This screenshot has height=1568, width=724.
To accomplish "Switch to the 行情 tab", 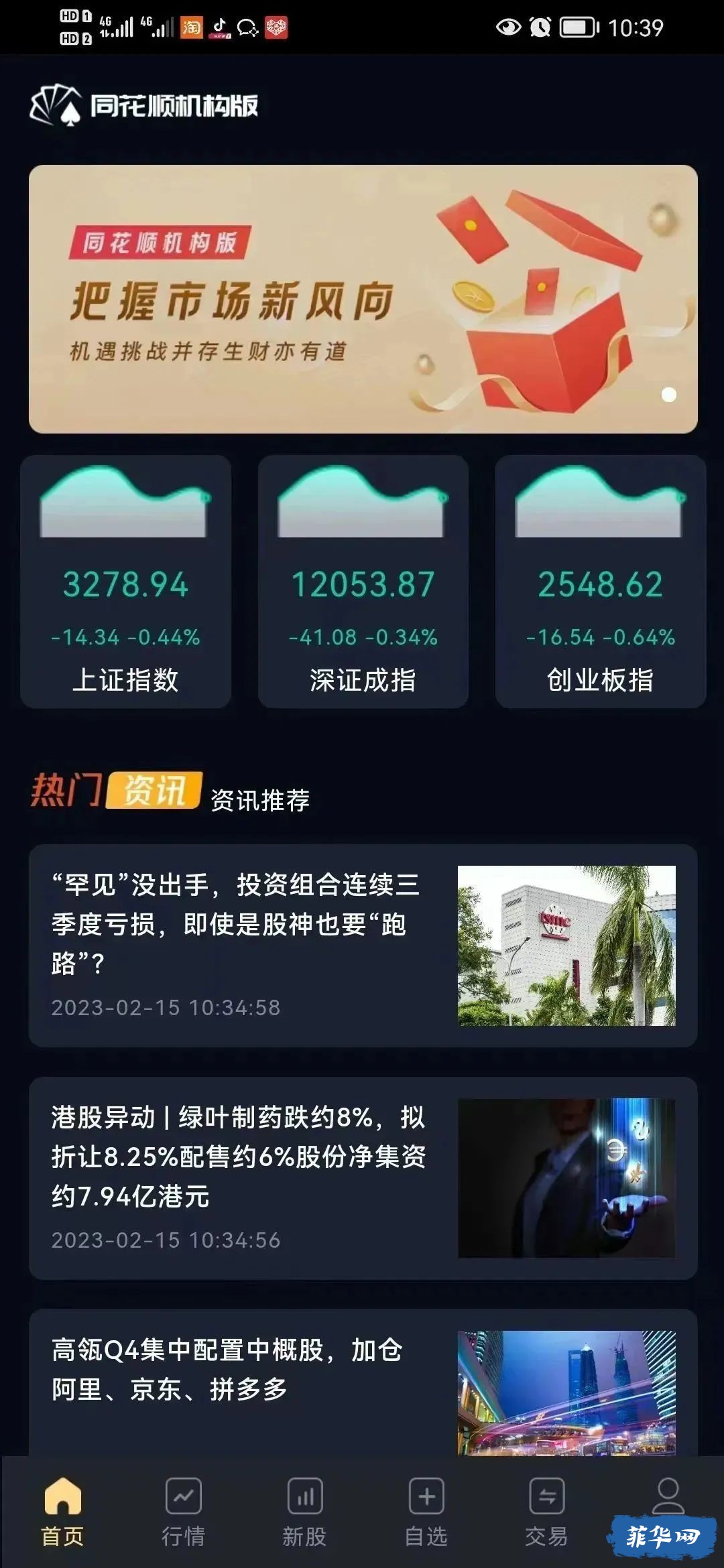I will point(183,1511).
